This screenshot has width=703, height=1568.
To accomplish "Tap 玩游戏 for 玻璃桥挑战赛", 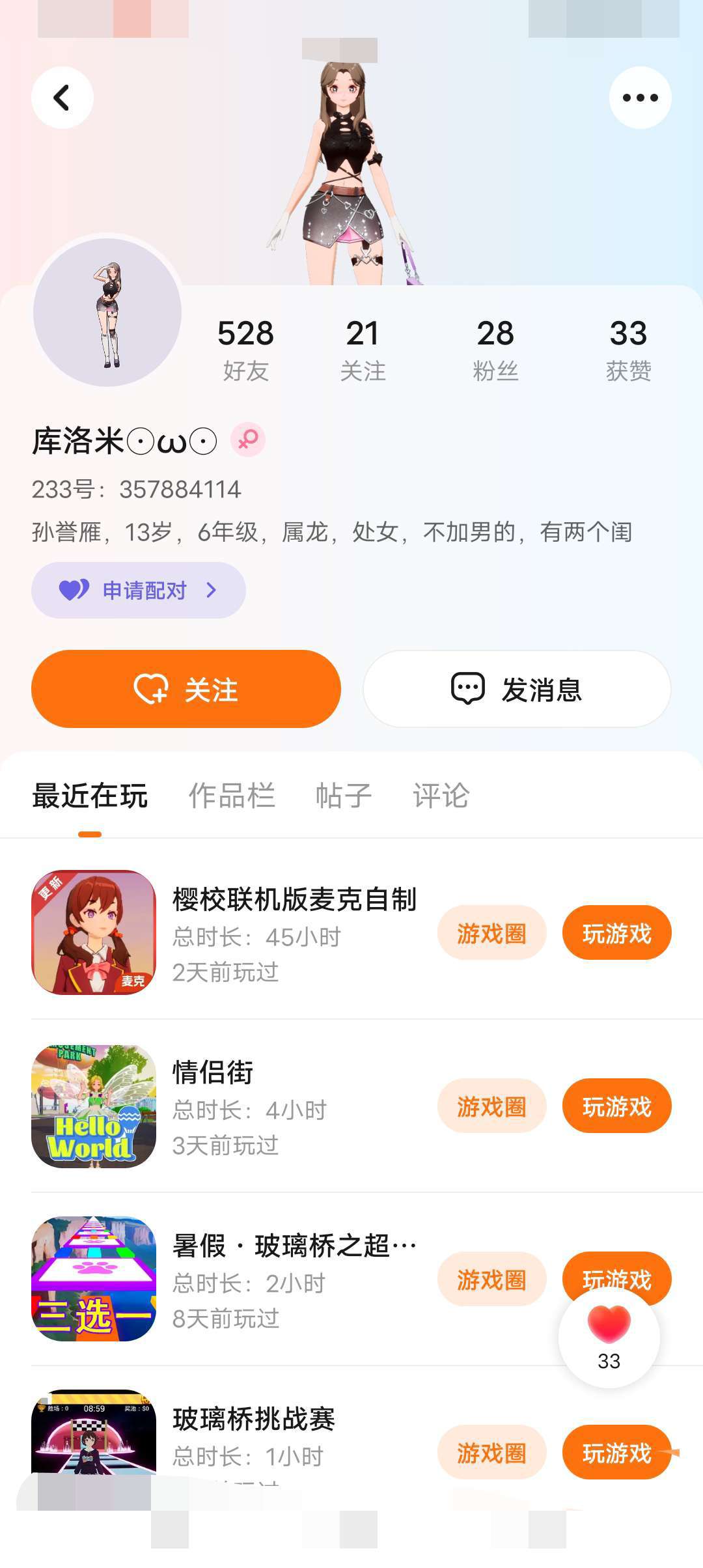I will click(616, 1453).
